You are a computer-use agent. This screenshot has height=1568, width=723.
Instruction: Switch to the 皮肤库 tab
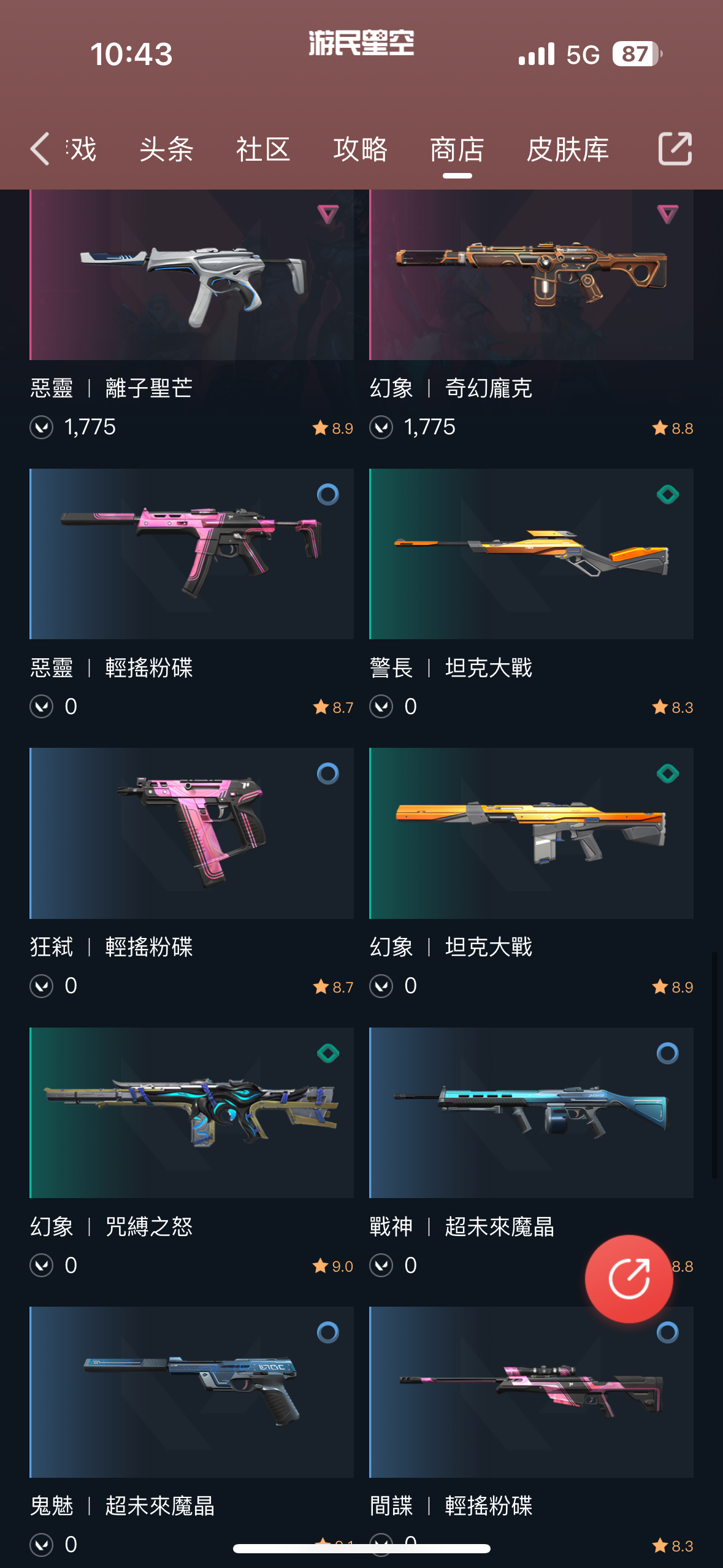click(x=567, y=150)
